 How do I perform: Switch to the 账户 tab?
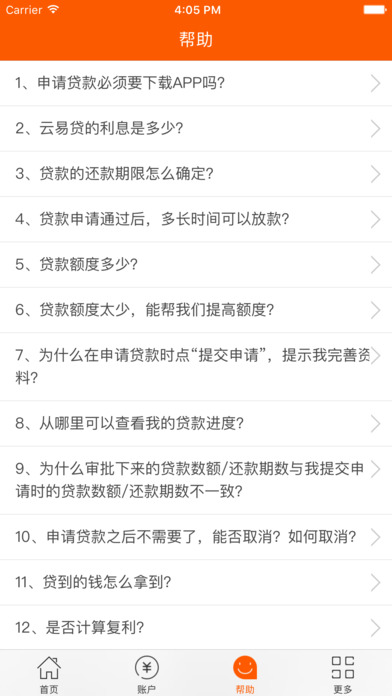[x=147, y=673]
